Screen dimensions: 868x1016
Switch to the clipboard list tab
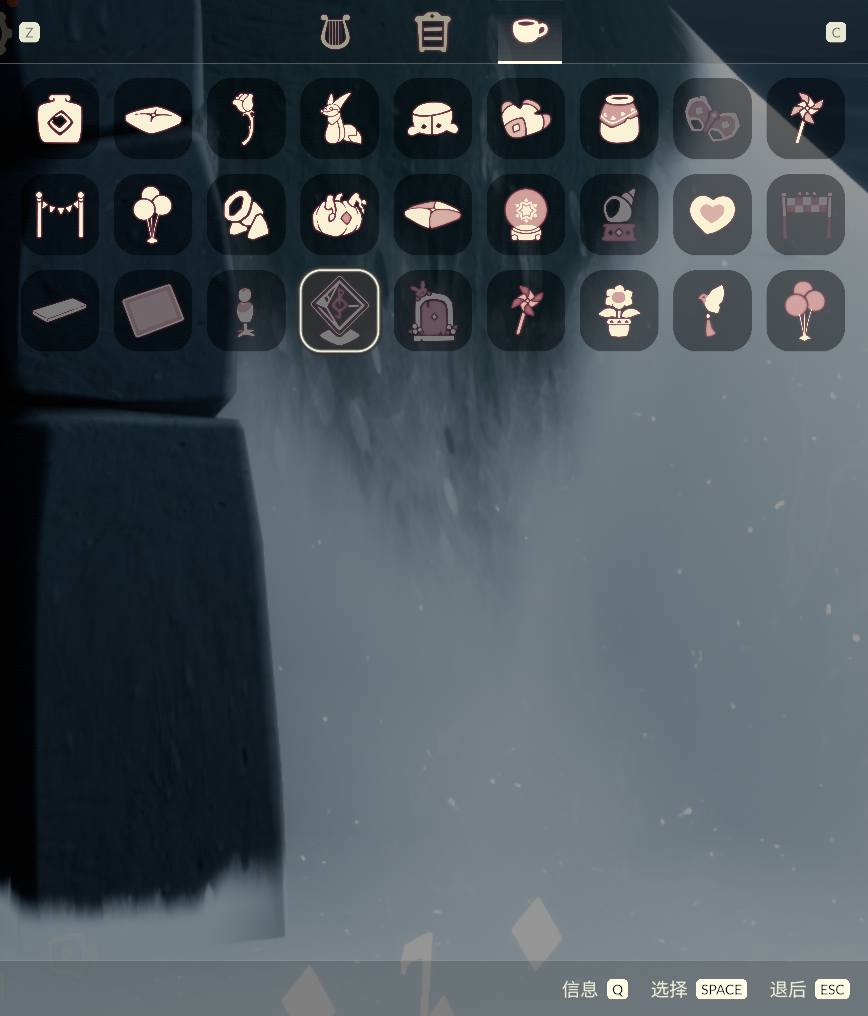tap(432, 32)
